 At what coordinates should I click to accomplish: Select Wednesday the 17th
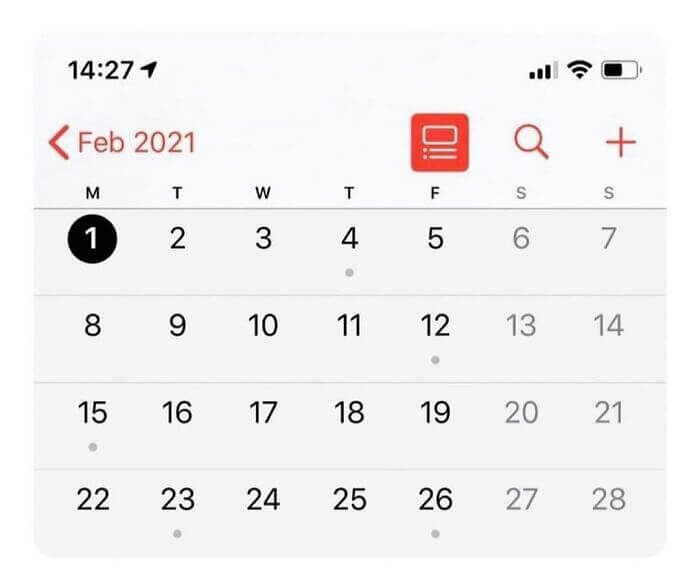pos(263,412)
